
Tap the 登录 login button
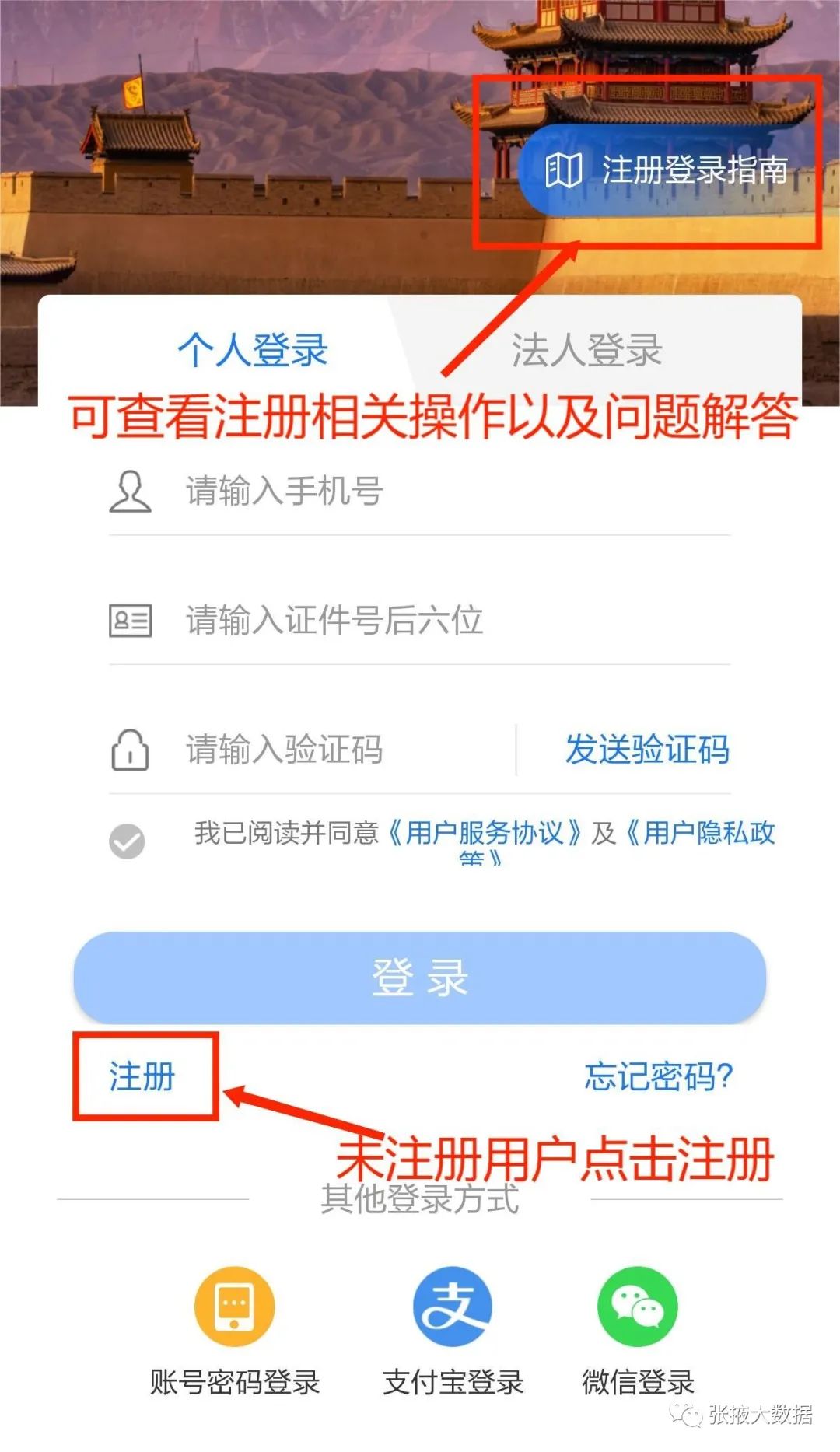(x=420, y=978)
